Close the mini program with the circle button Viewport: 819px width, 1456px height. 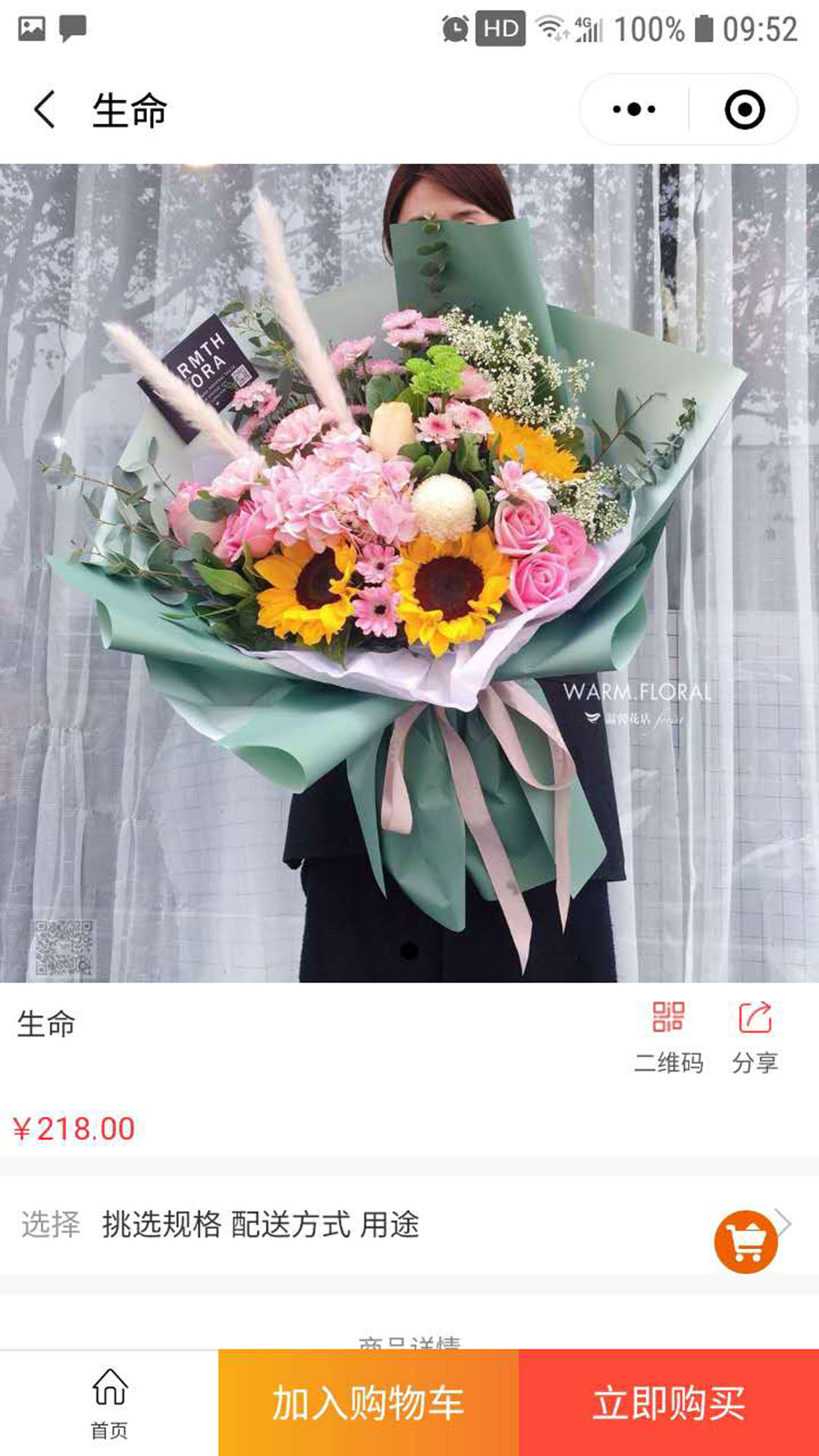point(744,110)
